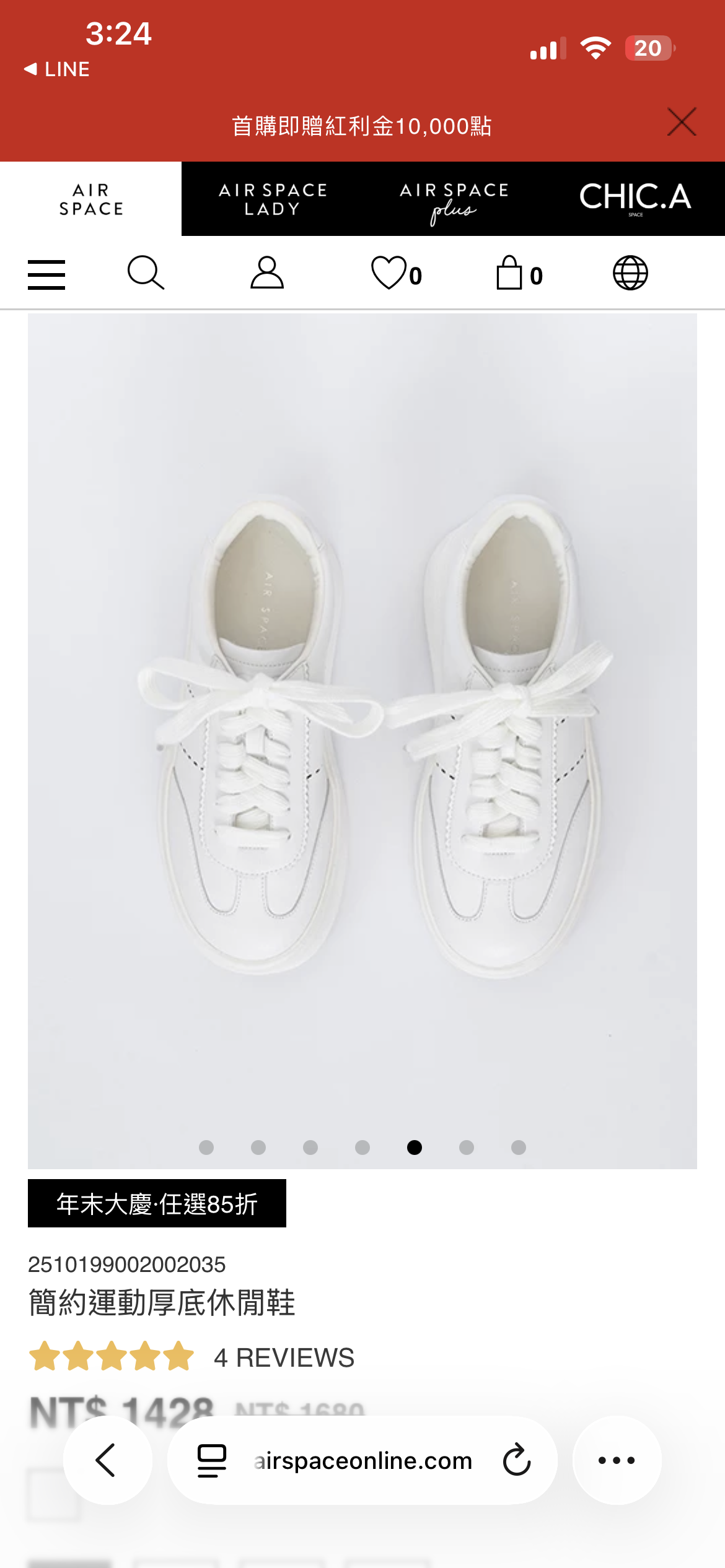The image size is (725, 1568).
Task: Reload the airspaceonline.com page
Action: [x=517, y=1460]
